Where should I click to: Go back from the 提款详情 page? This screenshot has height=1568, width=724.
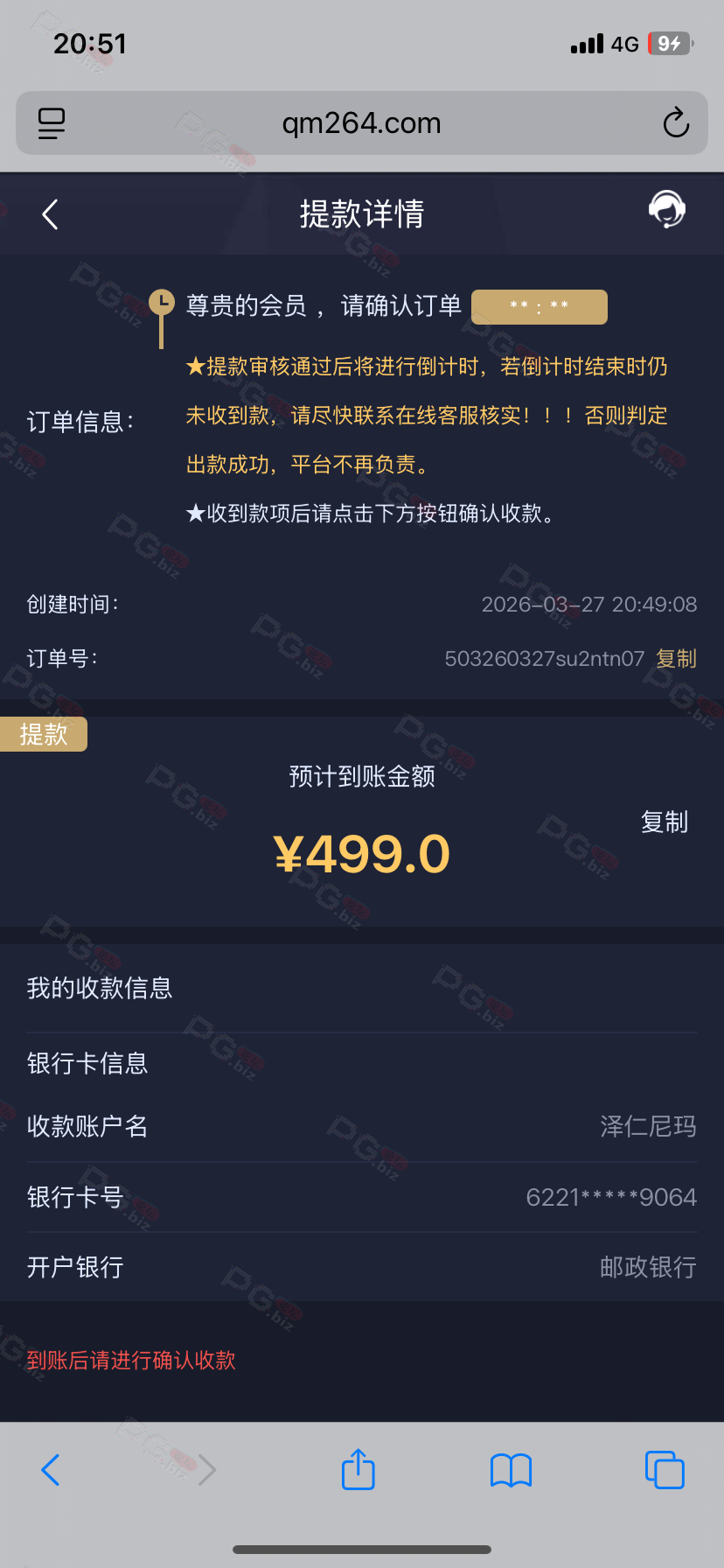51,214
